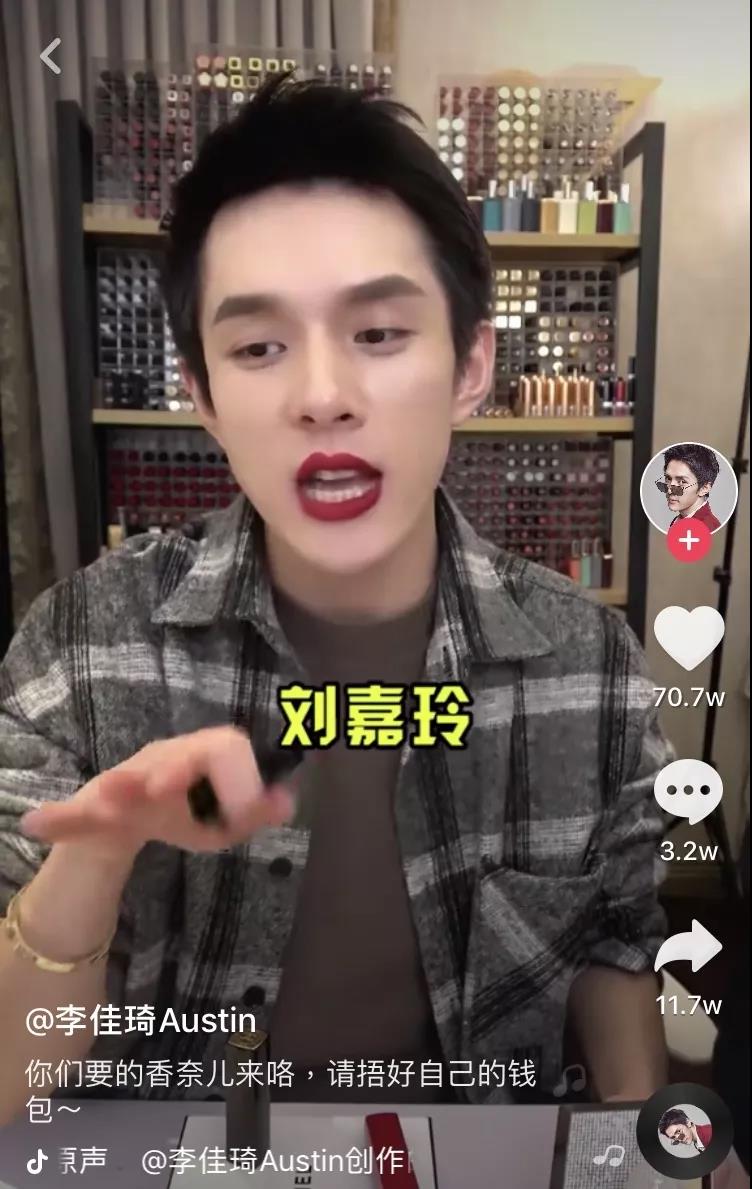Tap the original sound ticker by @李佳琦Austin

pyautogui.click(x=270, y=1160)
